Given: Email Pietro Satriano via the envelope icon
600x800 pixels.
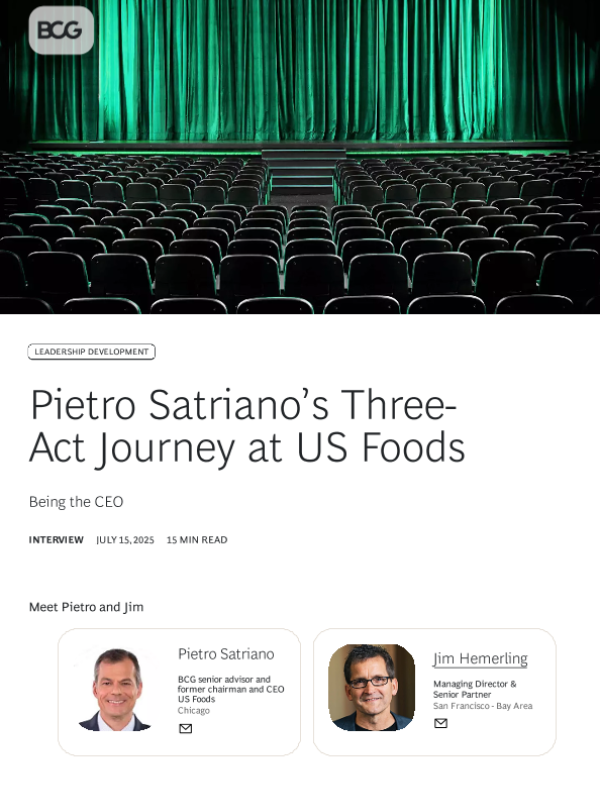Looking at the screenshot, I should click(185, 729).
